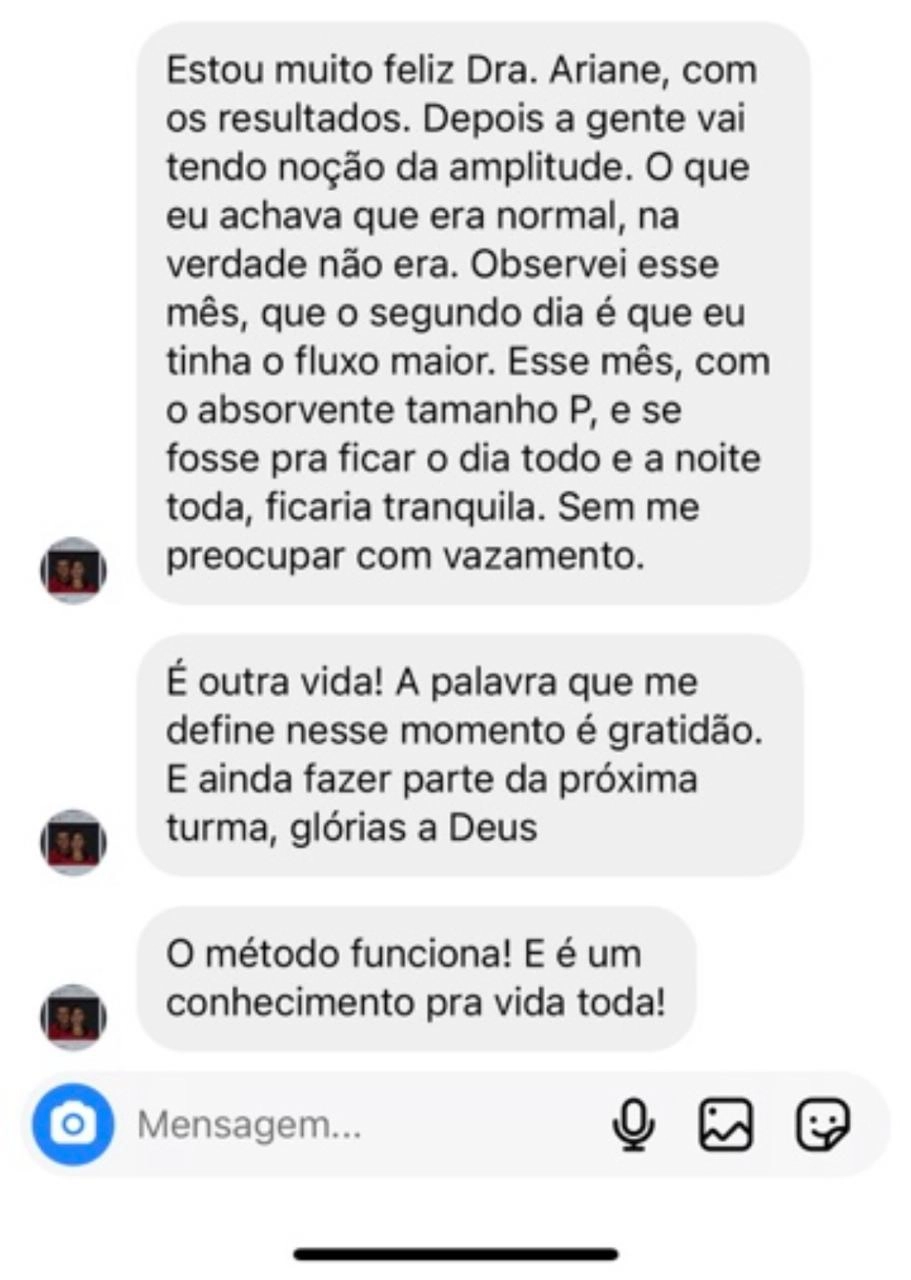This screenshot has width=911, height=1280.
Task: Record a voice message with microphone
Action: (x=633, y=1125)
